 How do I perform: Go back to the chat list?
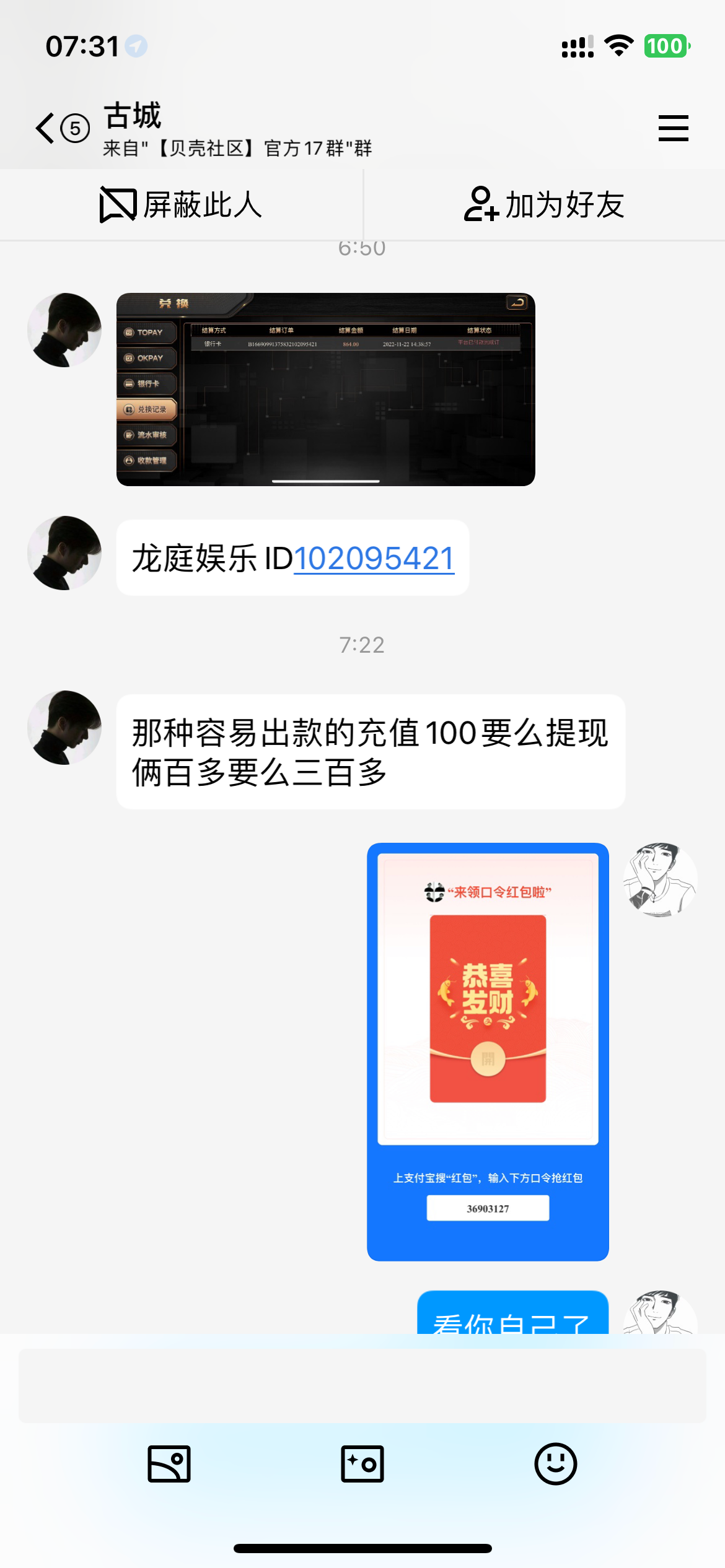46,128
